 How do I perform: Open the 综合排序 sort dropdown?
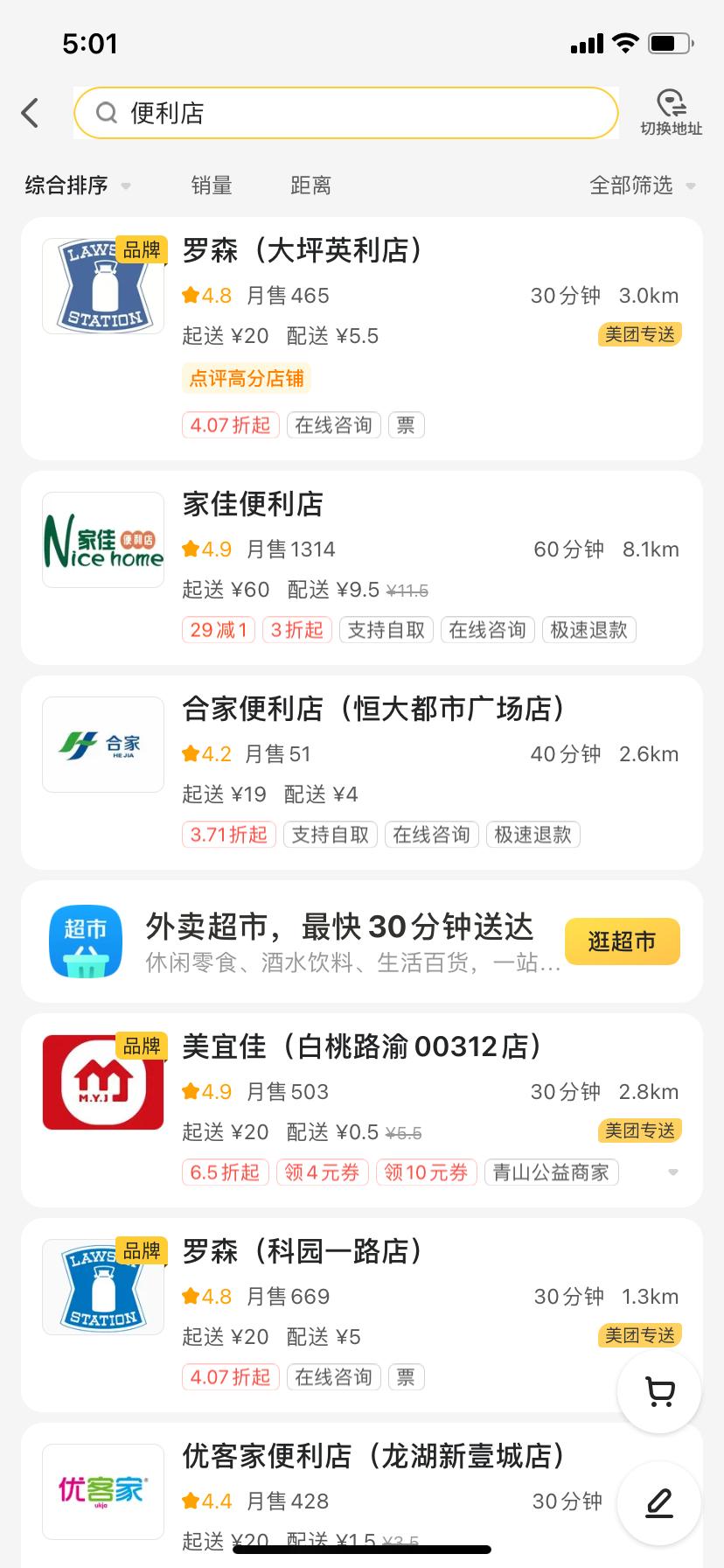click(77, 185)
